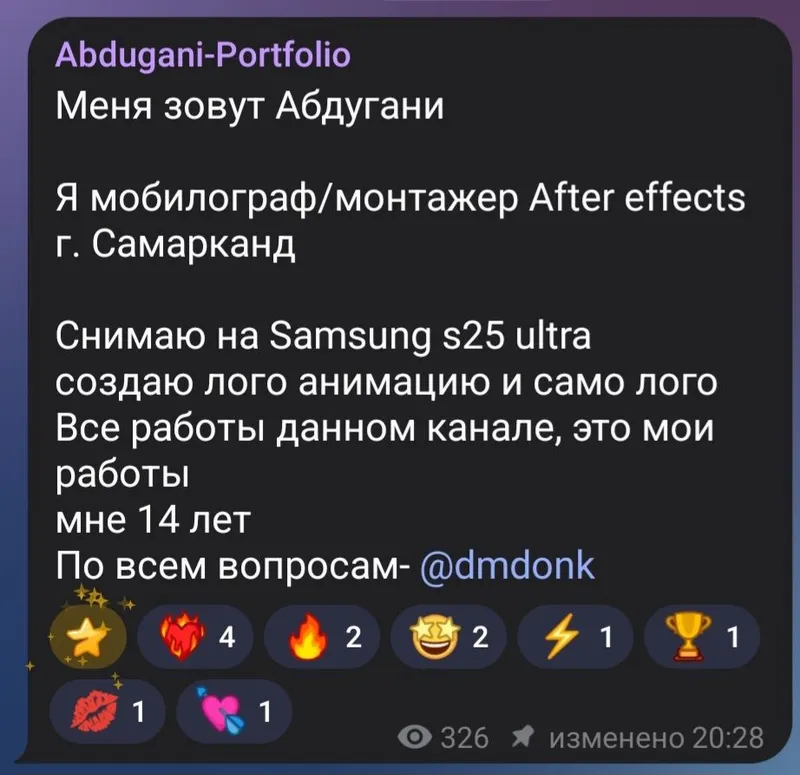
Task: Open the @dmdonk username link
Action: click(x=507, y=566)
